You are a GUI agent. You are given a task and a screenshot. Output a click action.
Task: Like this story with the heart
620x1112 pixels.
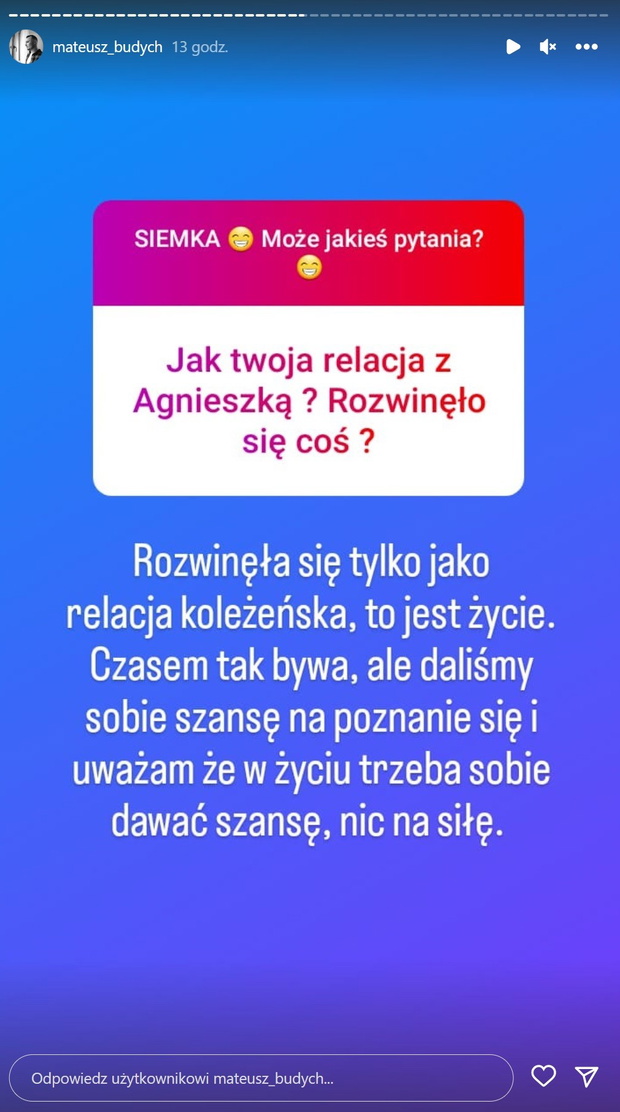(543, 1077)
